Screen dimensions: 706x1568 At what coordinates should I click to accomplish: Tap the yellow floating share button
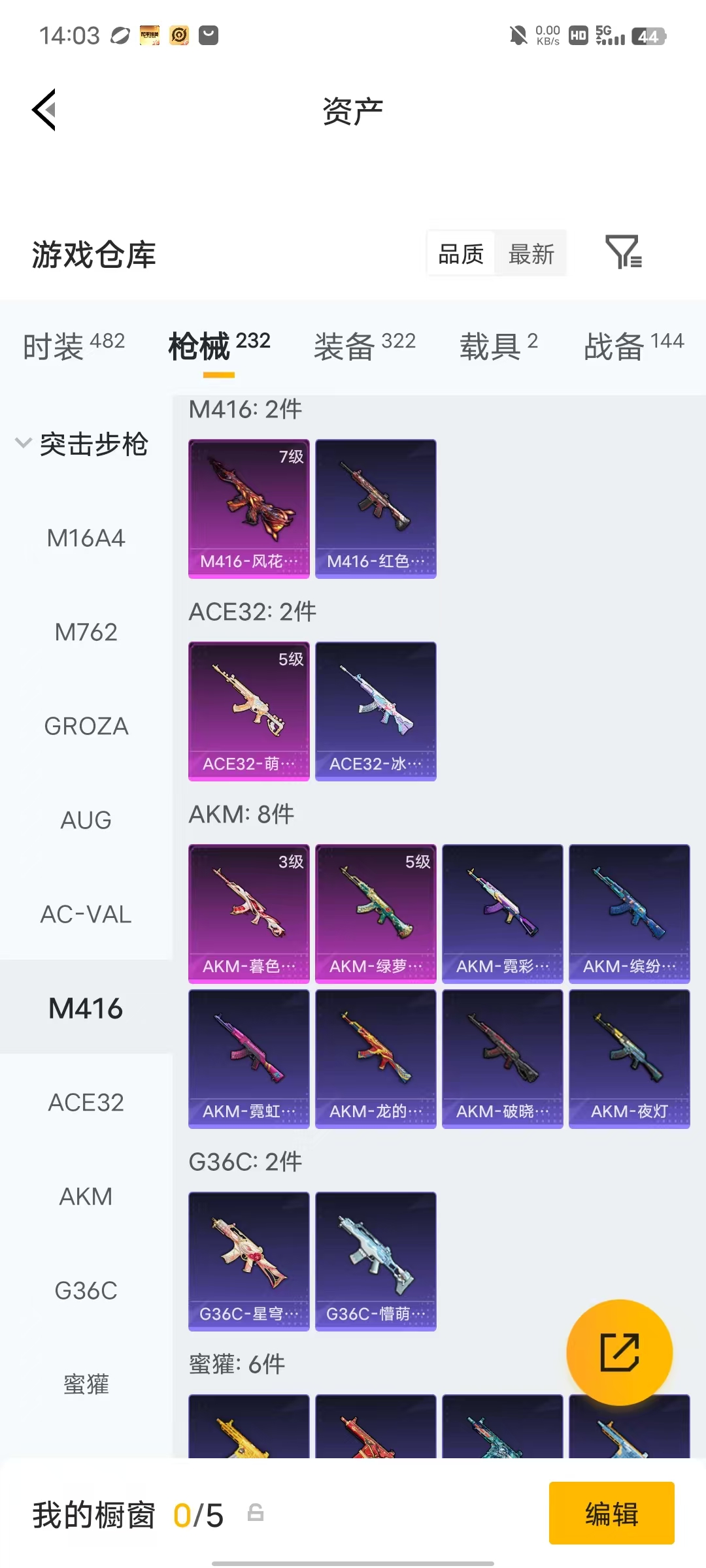tap(619, 1353)
